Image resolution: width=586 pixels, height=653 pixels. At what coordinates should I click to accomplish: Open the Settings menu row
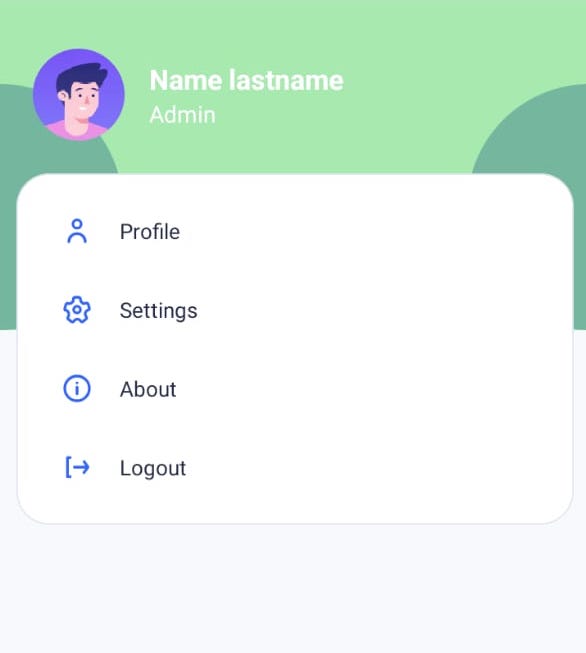(x=295, y=310)
